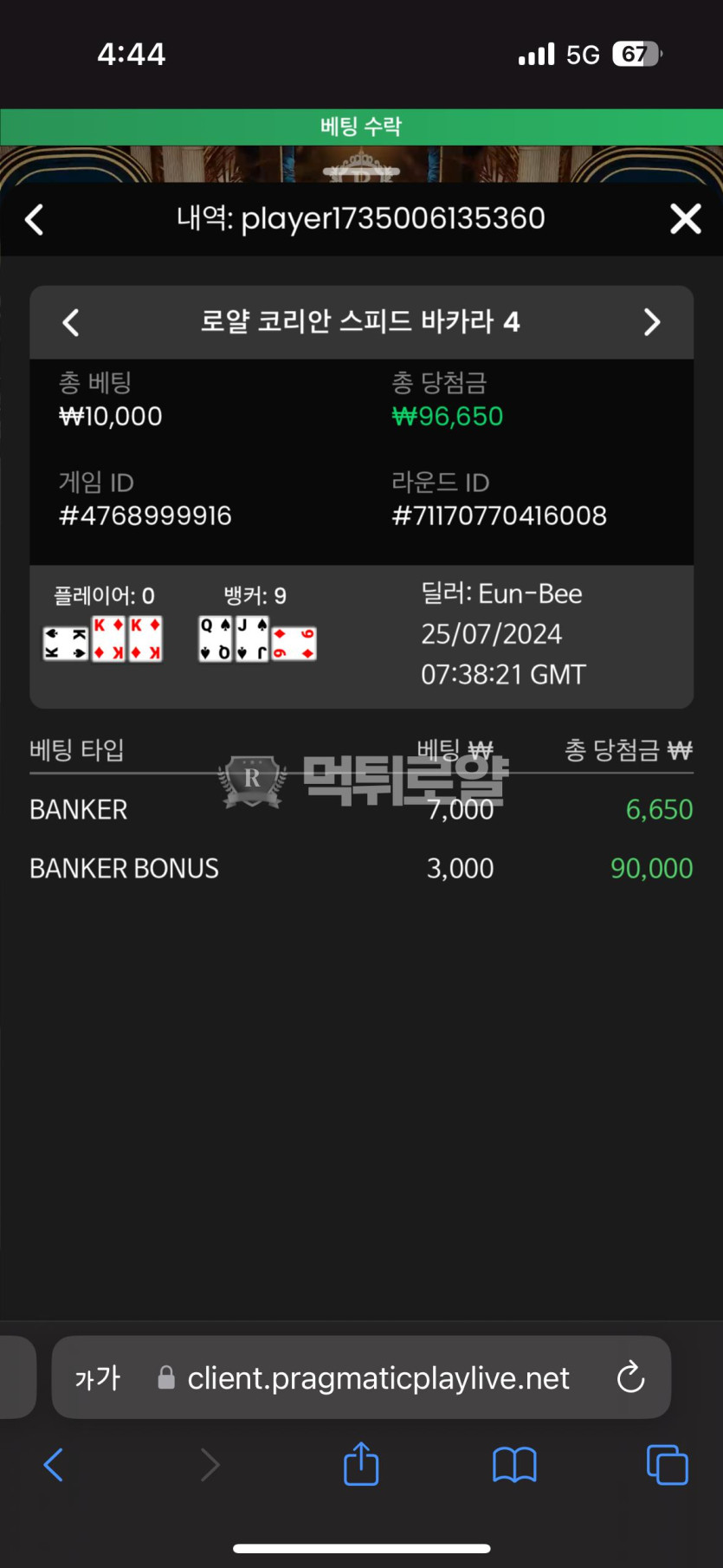723x1568 pixels.
Task: Show the previous game round
Action: point(71,322)
